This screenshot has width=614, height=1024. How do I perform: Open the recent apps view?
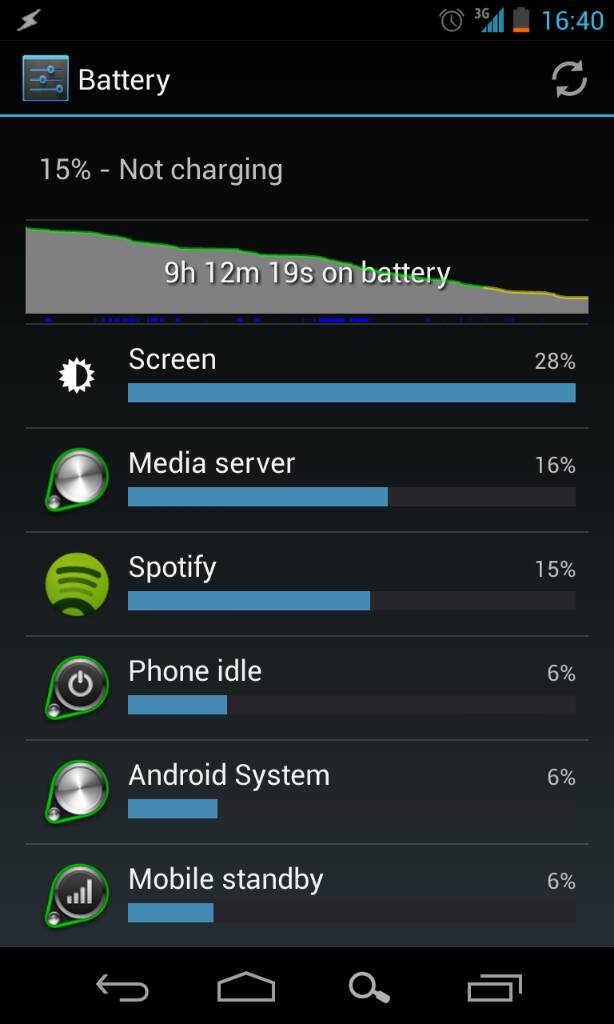[494, 987]
